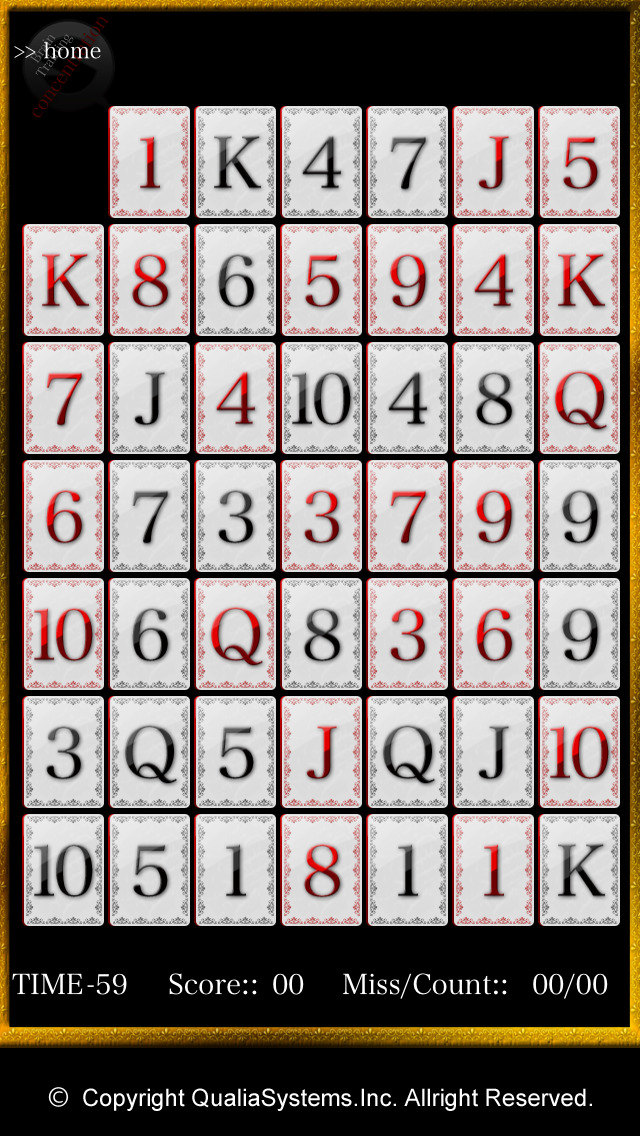This screenshot has height=1136, width=640.
Task: Choose red 9 between red 5 and red 4
Action: 407,280
